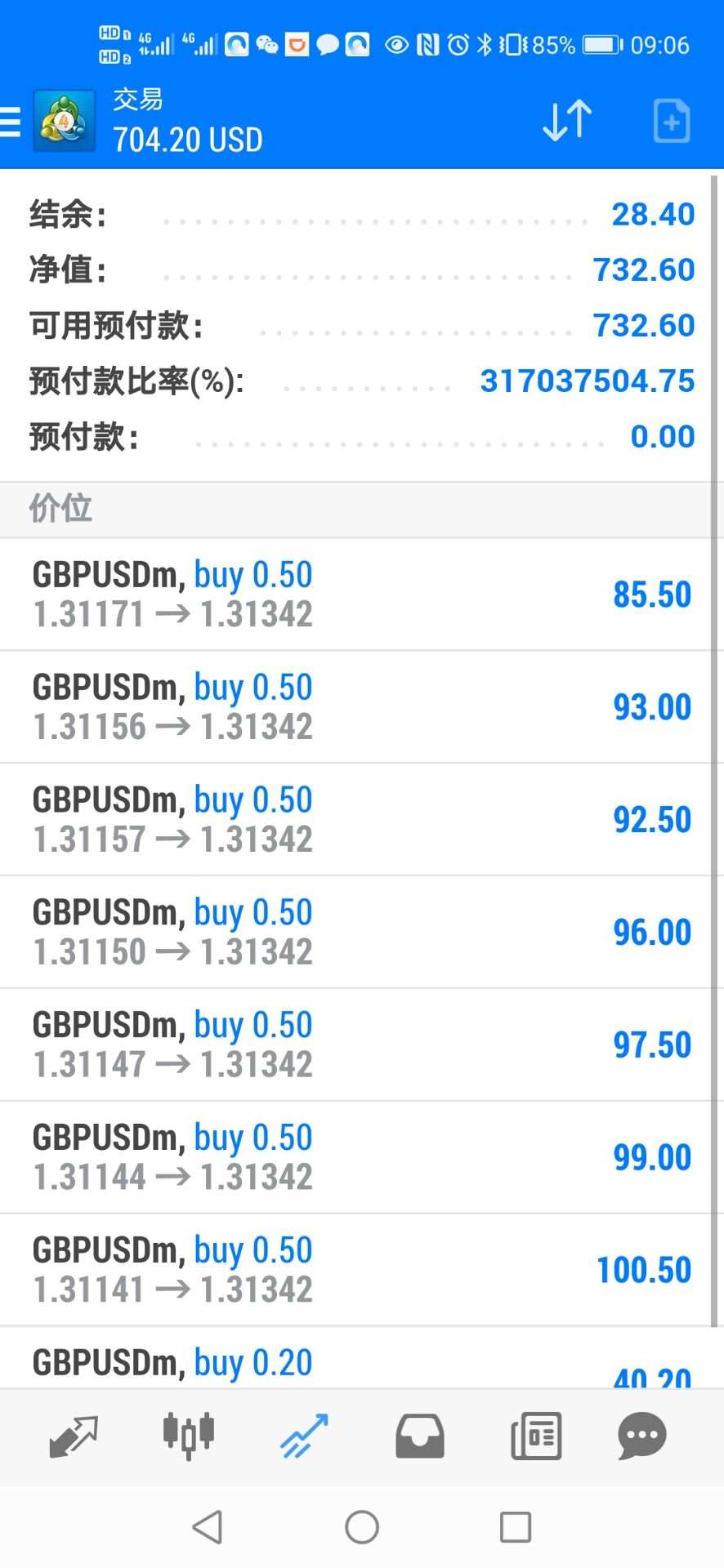Switch to the Chart tab
This screenshot has width=724, height=1568.
[189, 1437]
